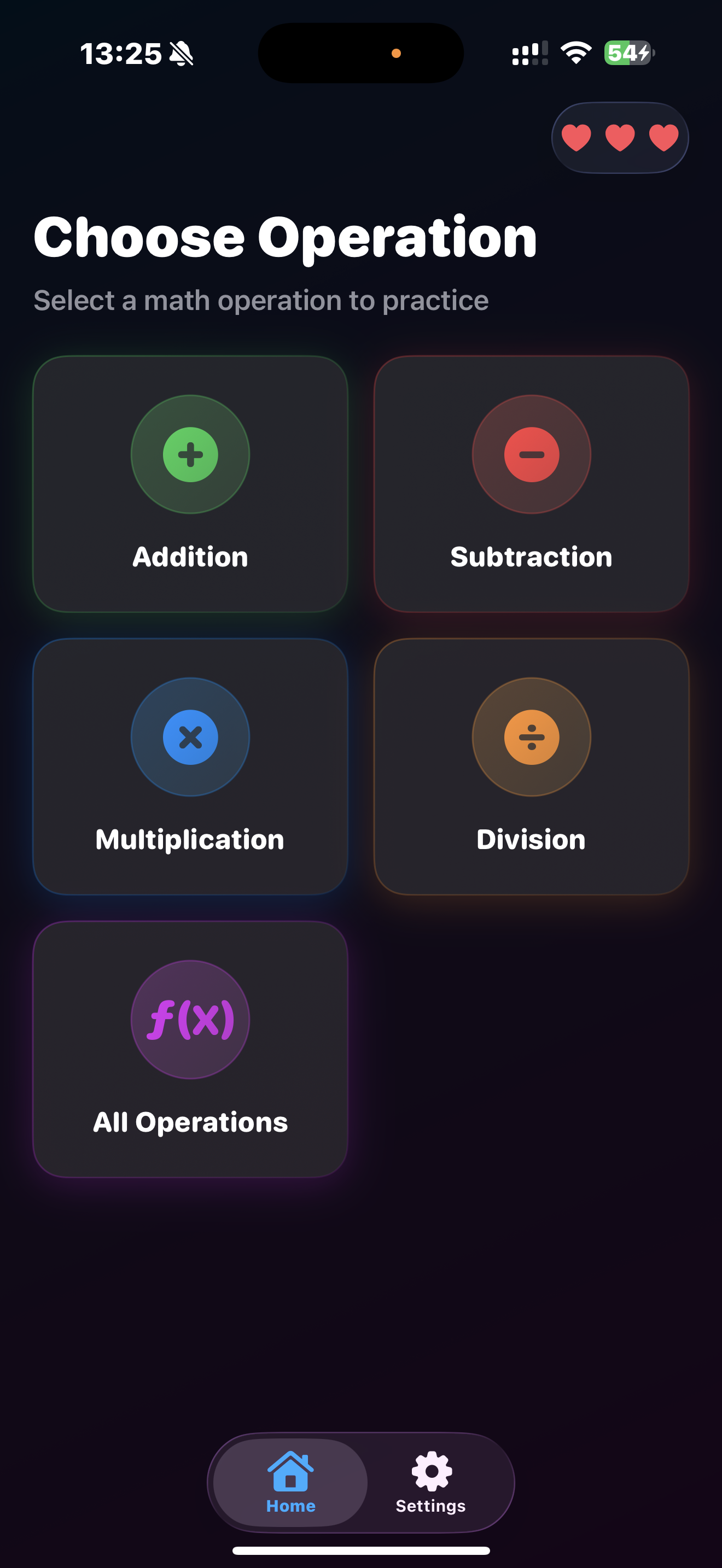Launch All Operations mixed practice
The height and width of the screenshot is (1568, 722).
(x=189, y=1050)
